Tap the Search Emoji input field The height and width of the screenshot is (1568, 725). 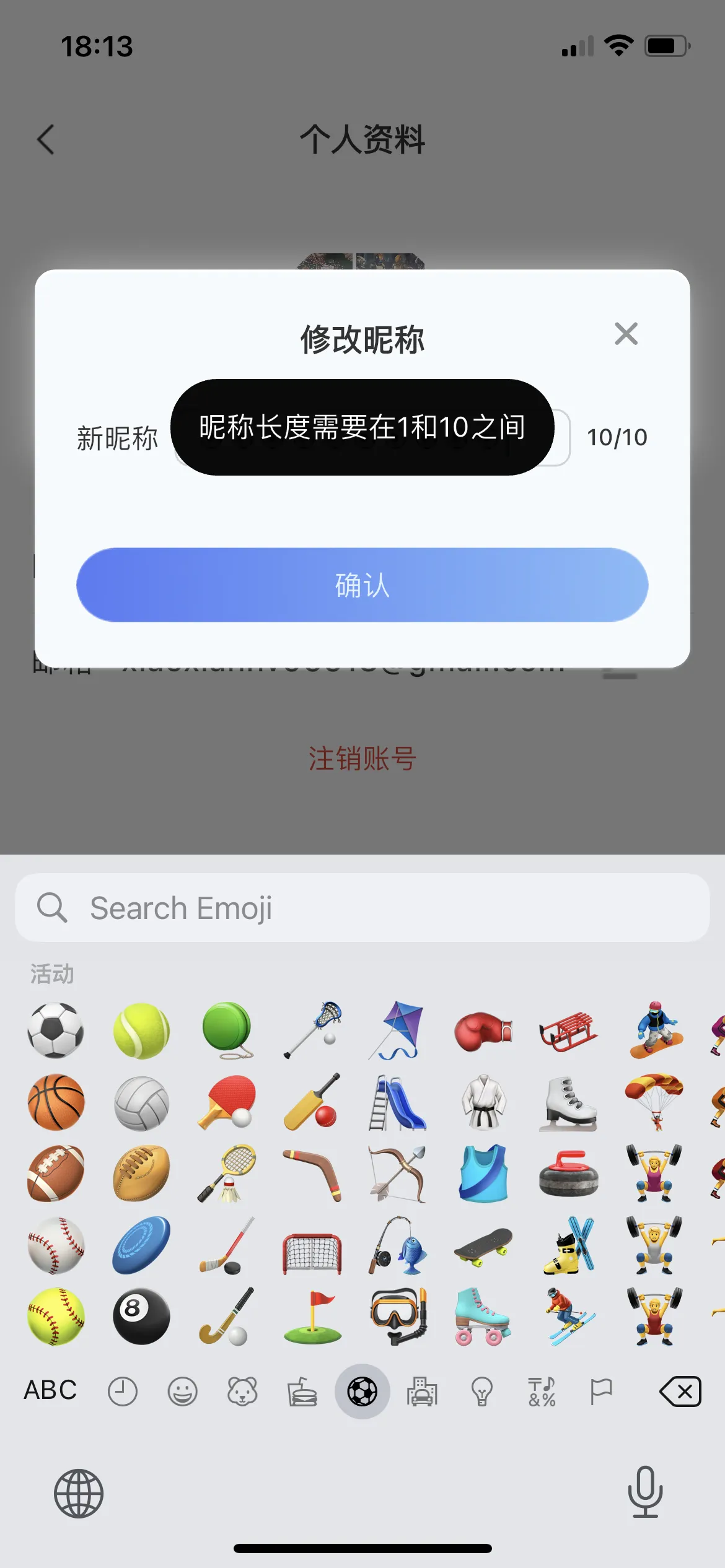[362, 908]
